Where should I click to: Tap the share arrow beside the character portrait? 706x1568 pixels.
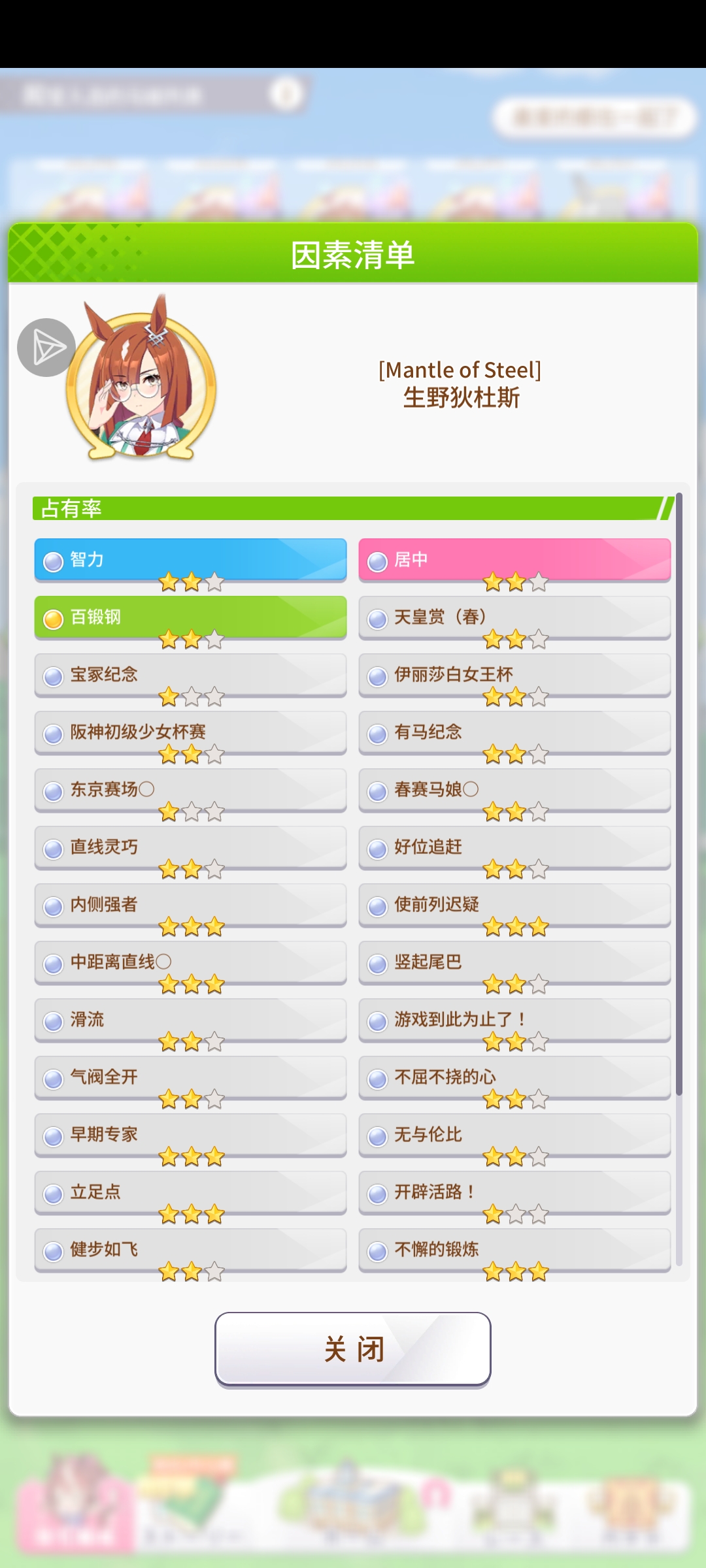point(46,348)
